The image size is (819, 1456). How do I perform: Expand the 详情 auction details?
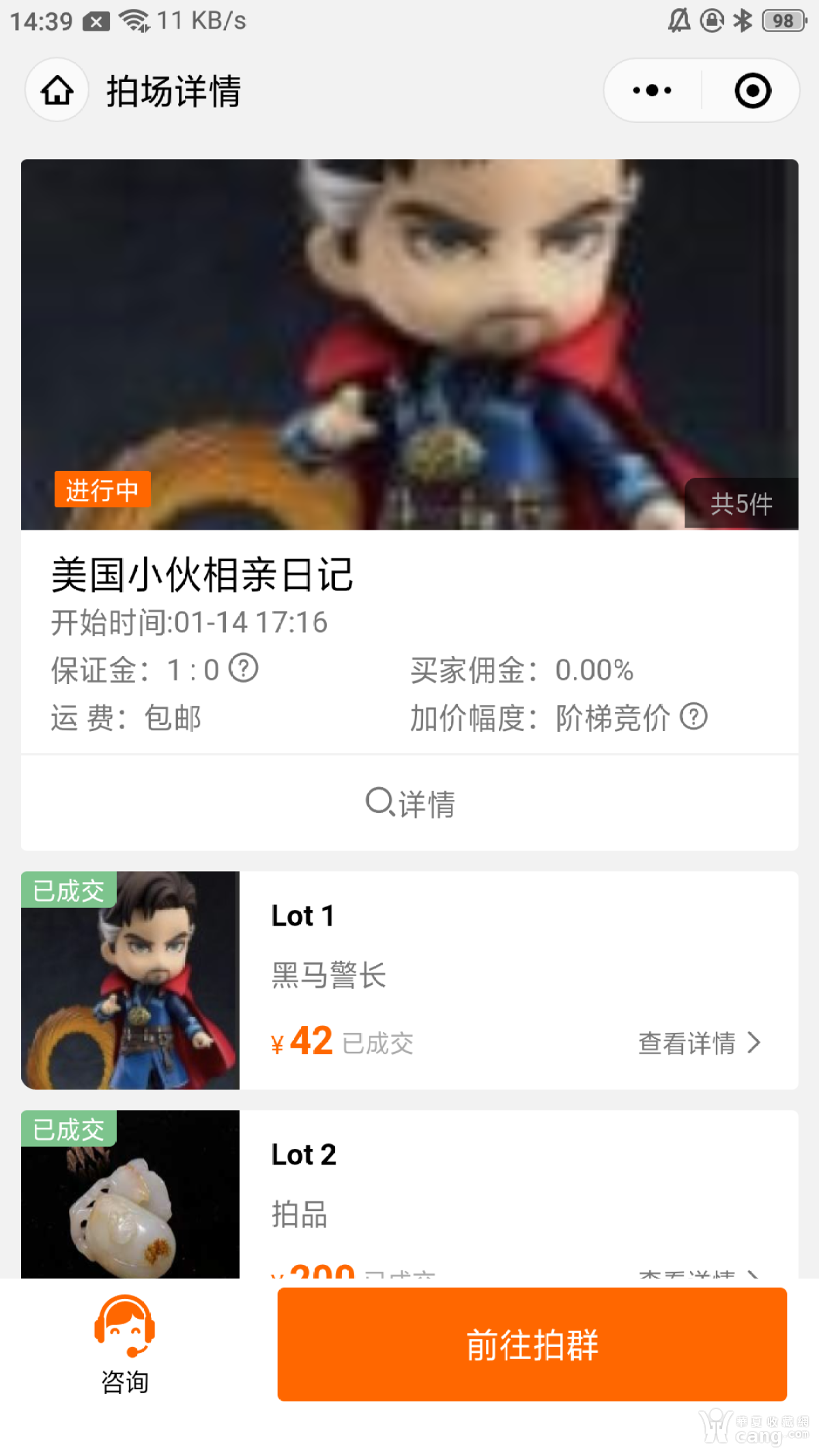[x=409, y=803]
